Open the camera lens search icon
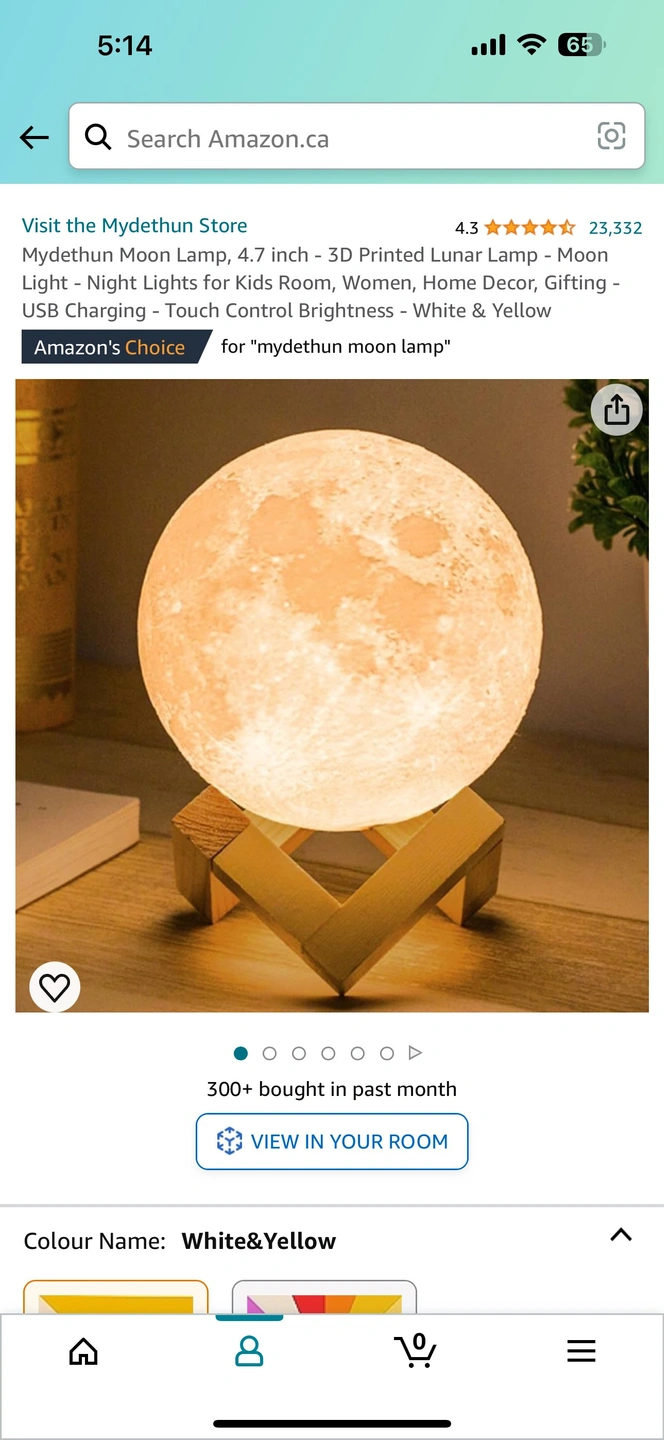Image resolution: width=664 pixels, height=1440 pixels. 611,137
